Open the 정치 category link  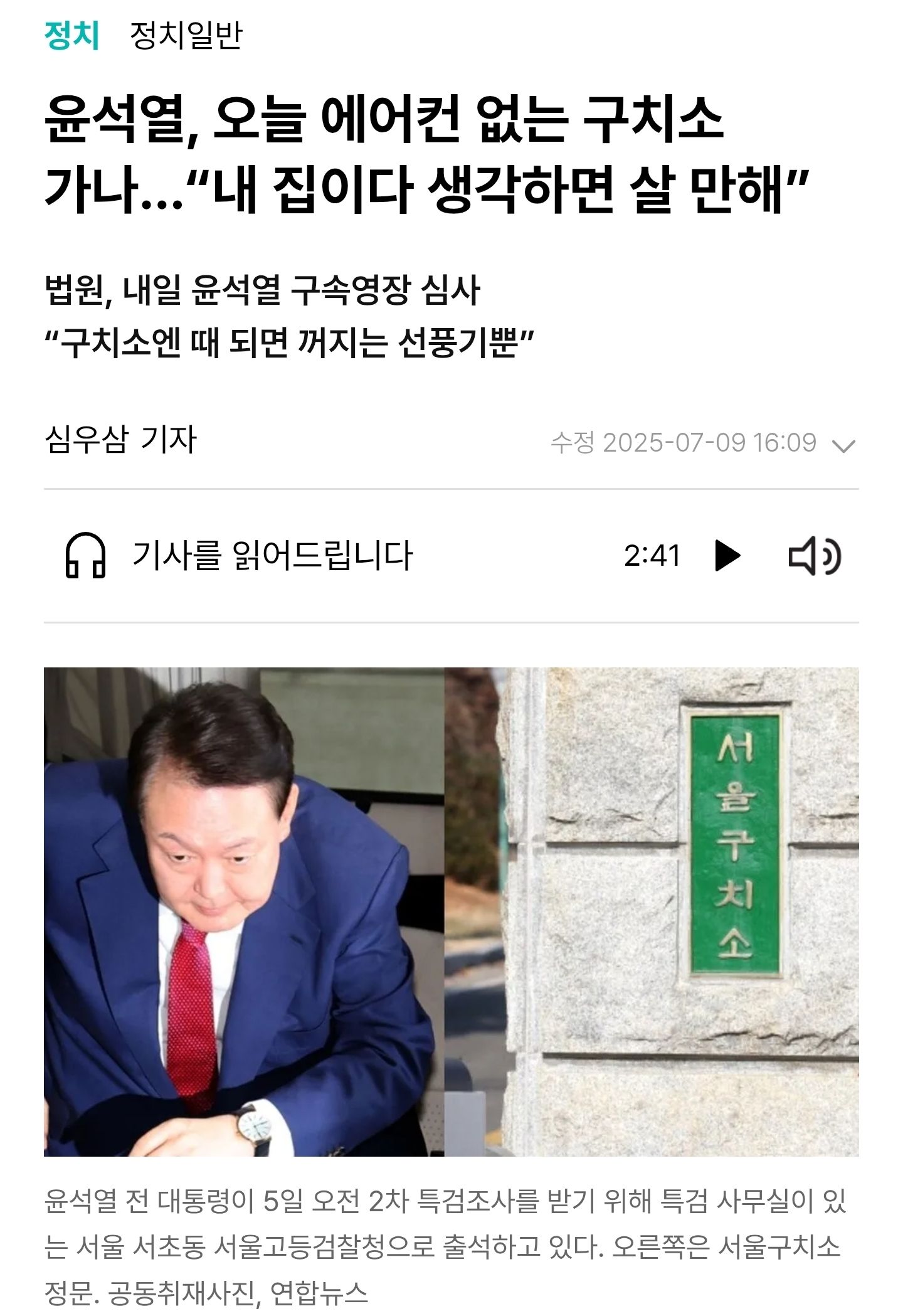(71, 36)
